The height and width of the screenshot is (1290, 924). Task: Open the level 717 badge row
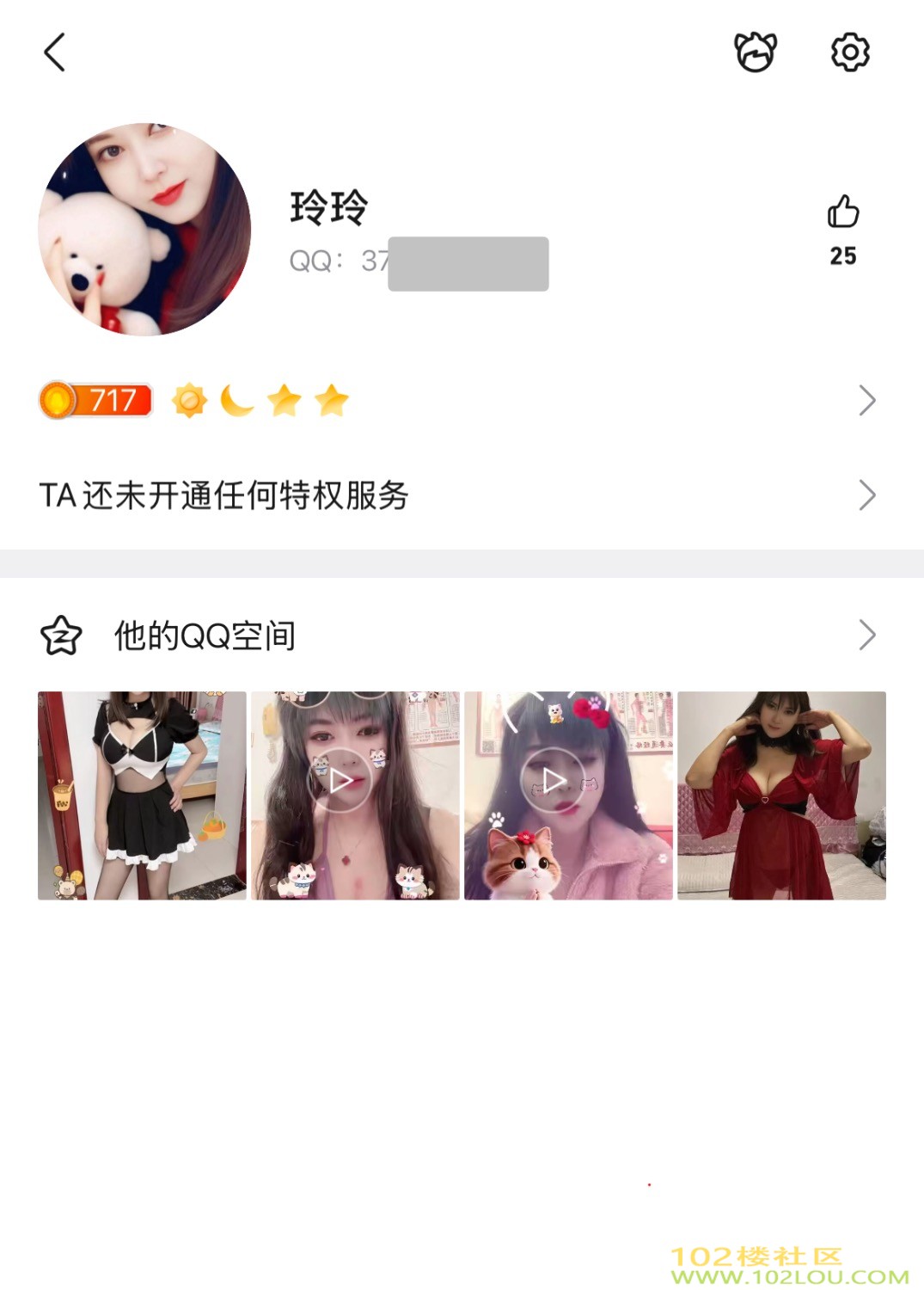(x=456, y=401)
